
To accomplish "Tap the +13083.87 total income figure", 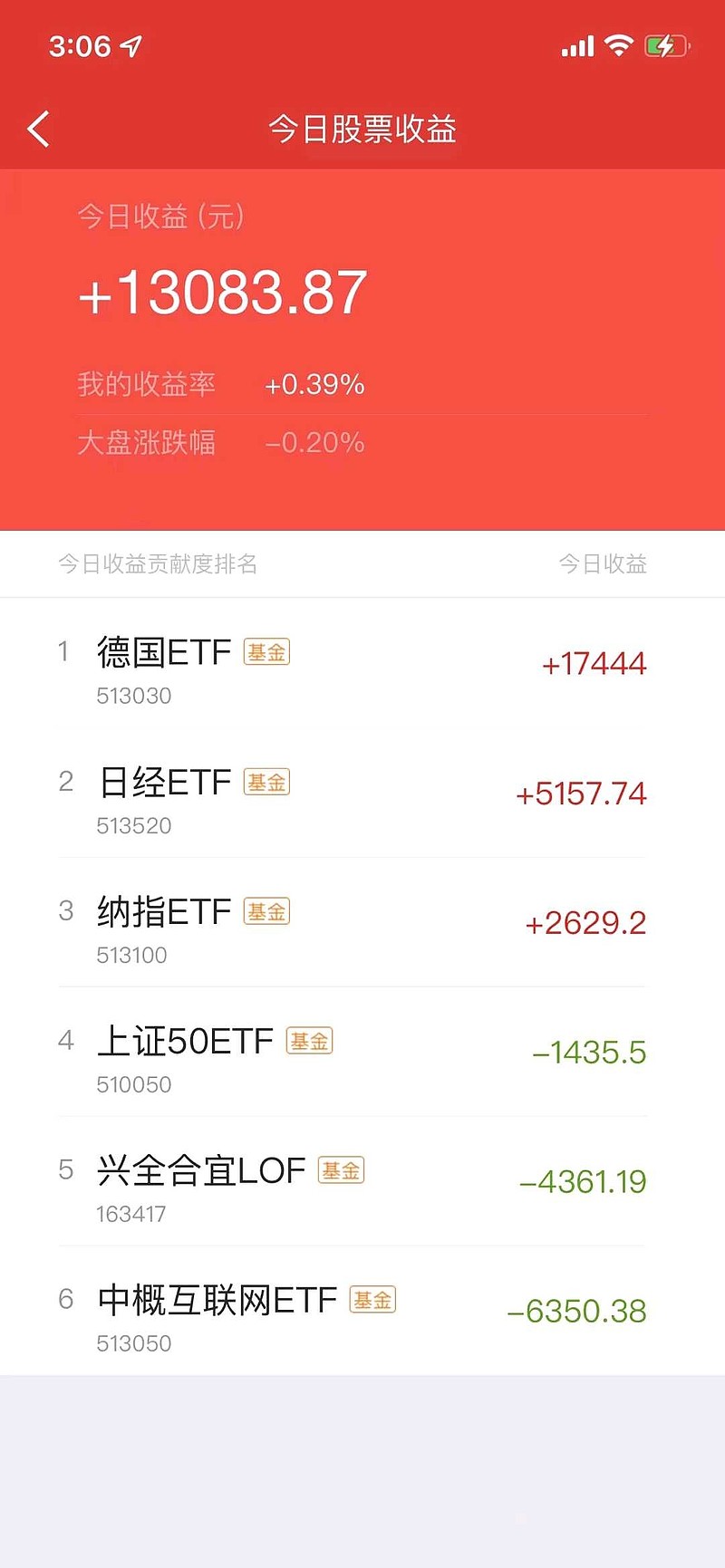I will (x=219, y=290).
